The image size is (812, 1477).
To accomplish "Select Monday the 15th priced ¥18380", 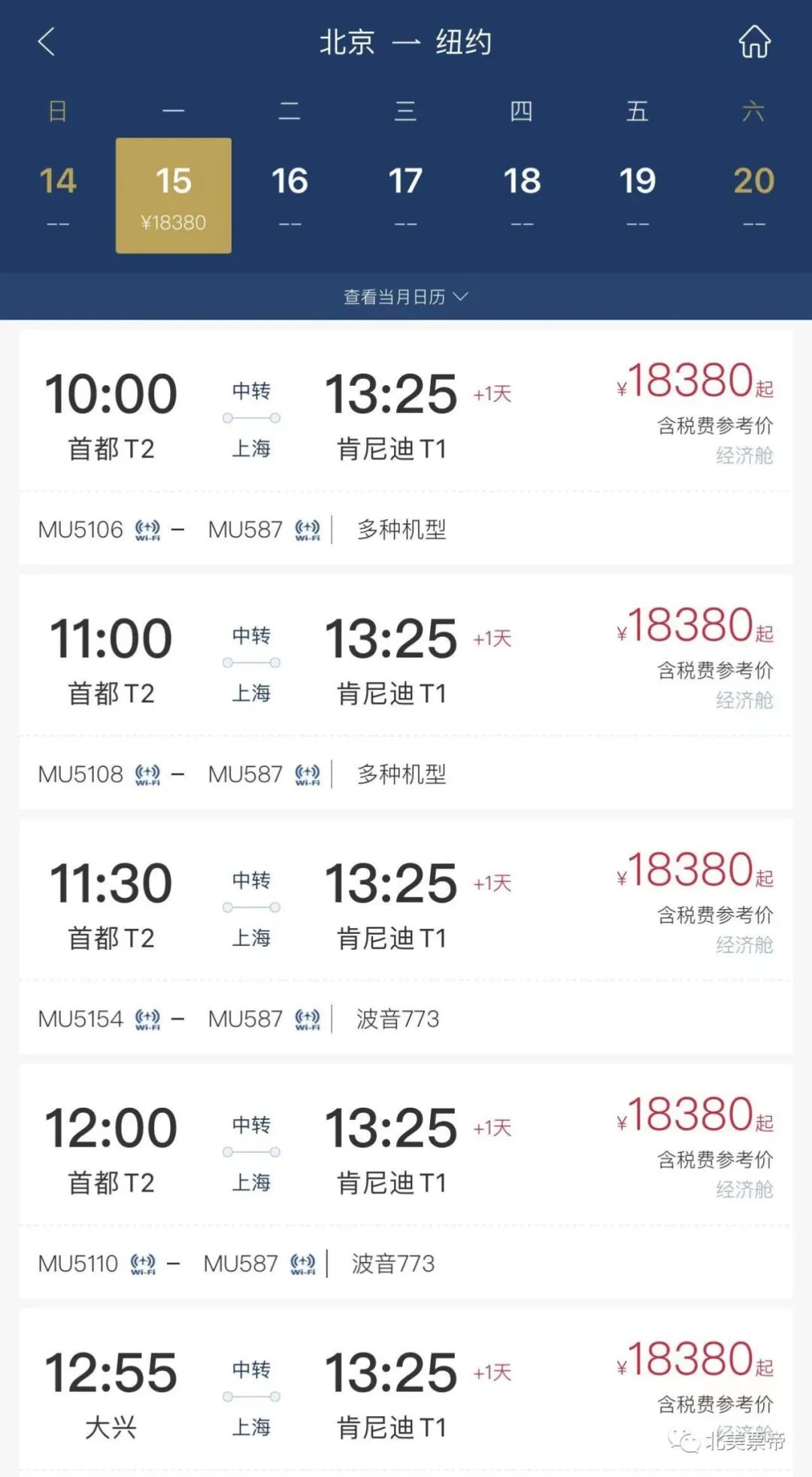I will coord(174,196).
